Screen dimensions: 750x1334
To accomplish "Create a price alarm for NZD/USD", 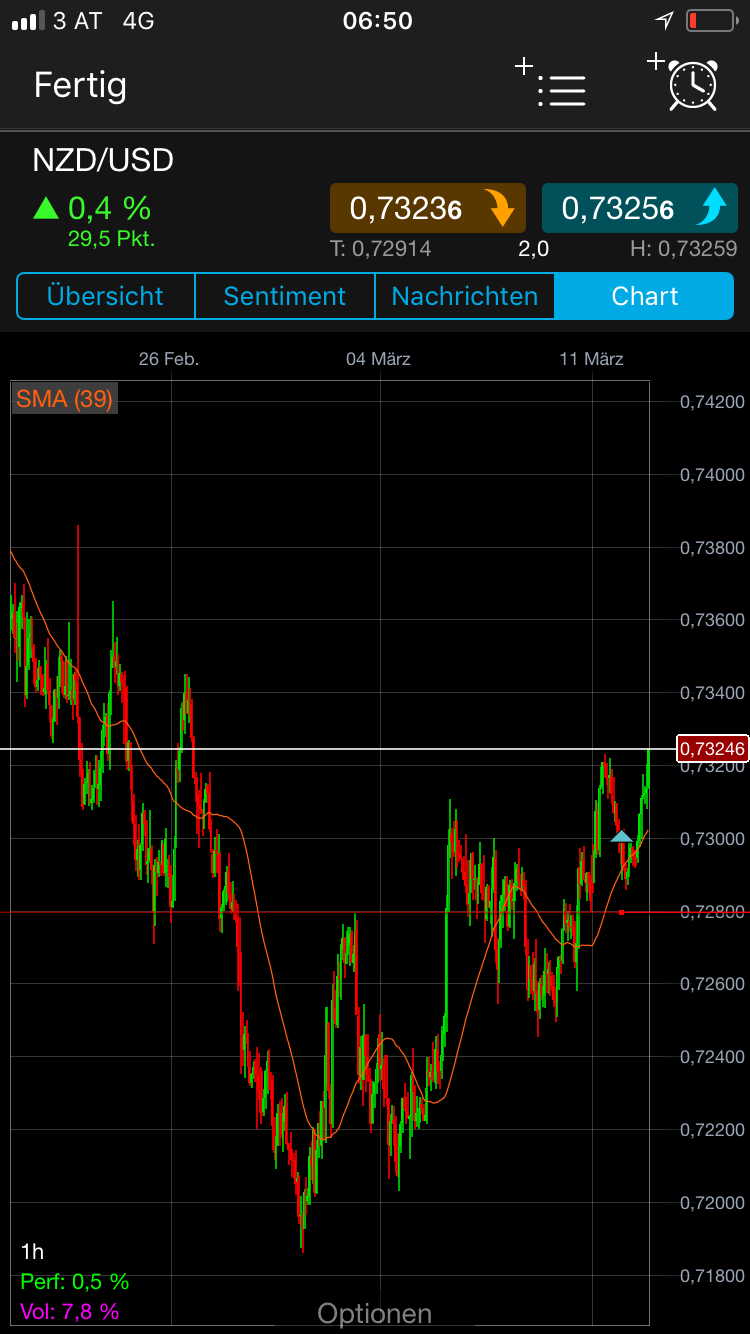I will [x=688, y=83].
